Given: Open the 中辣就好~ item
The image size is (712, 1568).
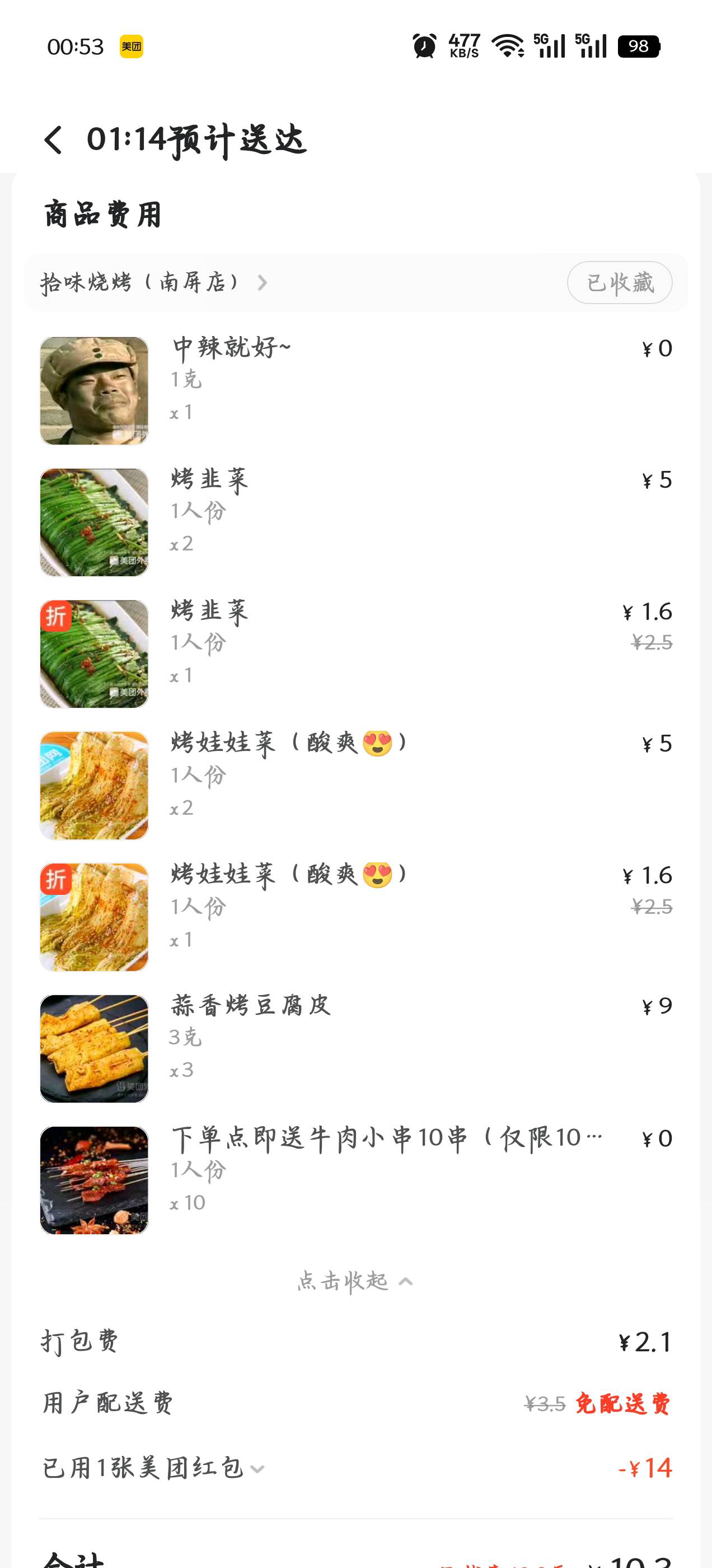Looking at the screenshot, I should tap(356, 390).
